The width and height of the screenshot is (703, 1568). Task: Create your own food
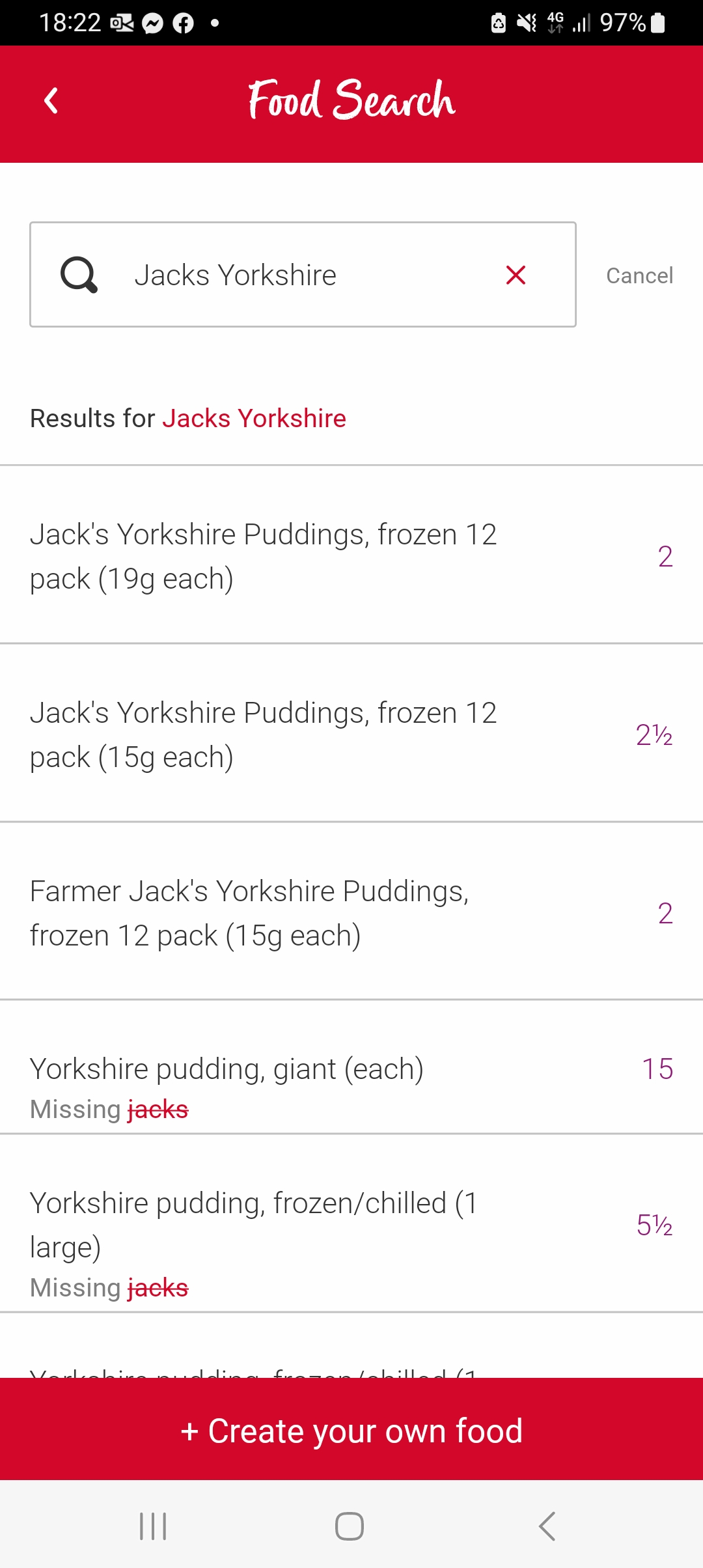click(351, 1430)
